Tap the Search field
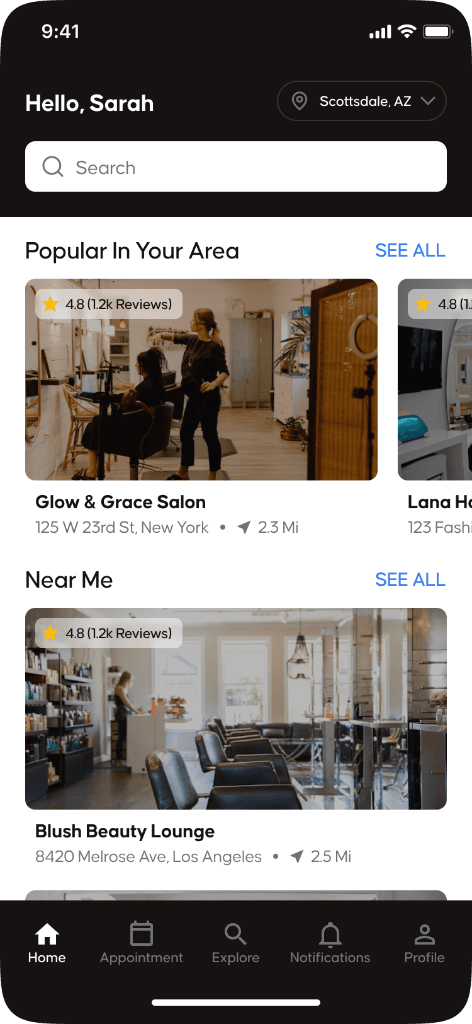The height and width of the screenshot is (1024, 472). pos(236,167)
